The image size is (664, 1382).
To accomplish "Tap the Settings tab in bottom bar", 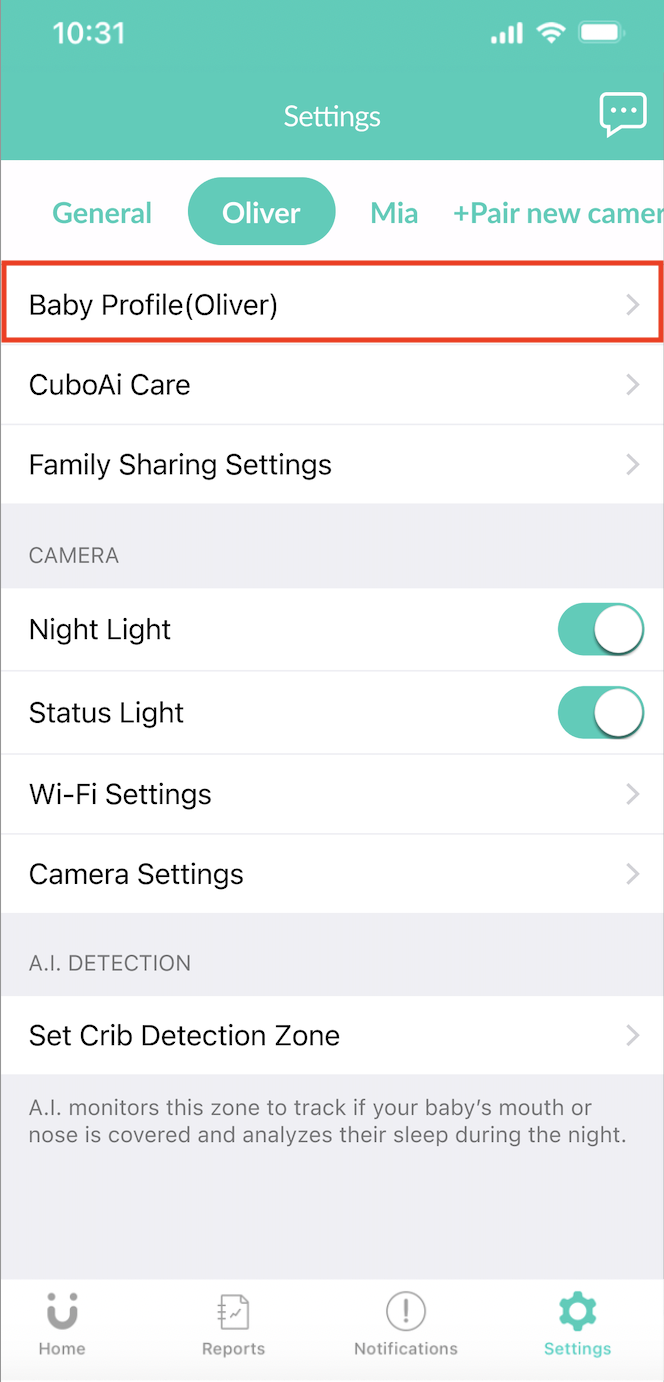I will tap(577, 1324).
